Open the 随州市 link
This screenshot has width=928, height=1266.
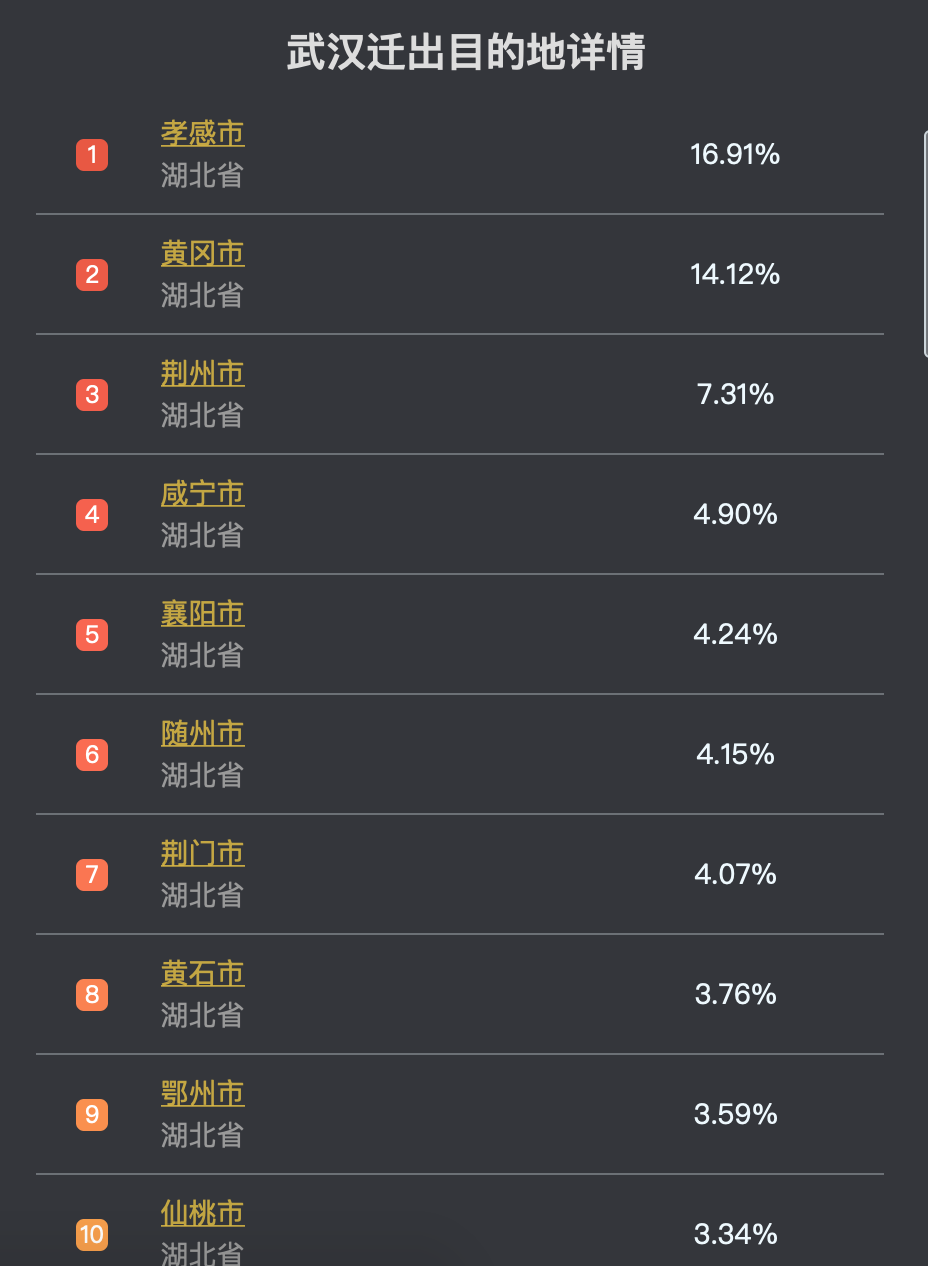pyautogui.click(x=203, y=733)
